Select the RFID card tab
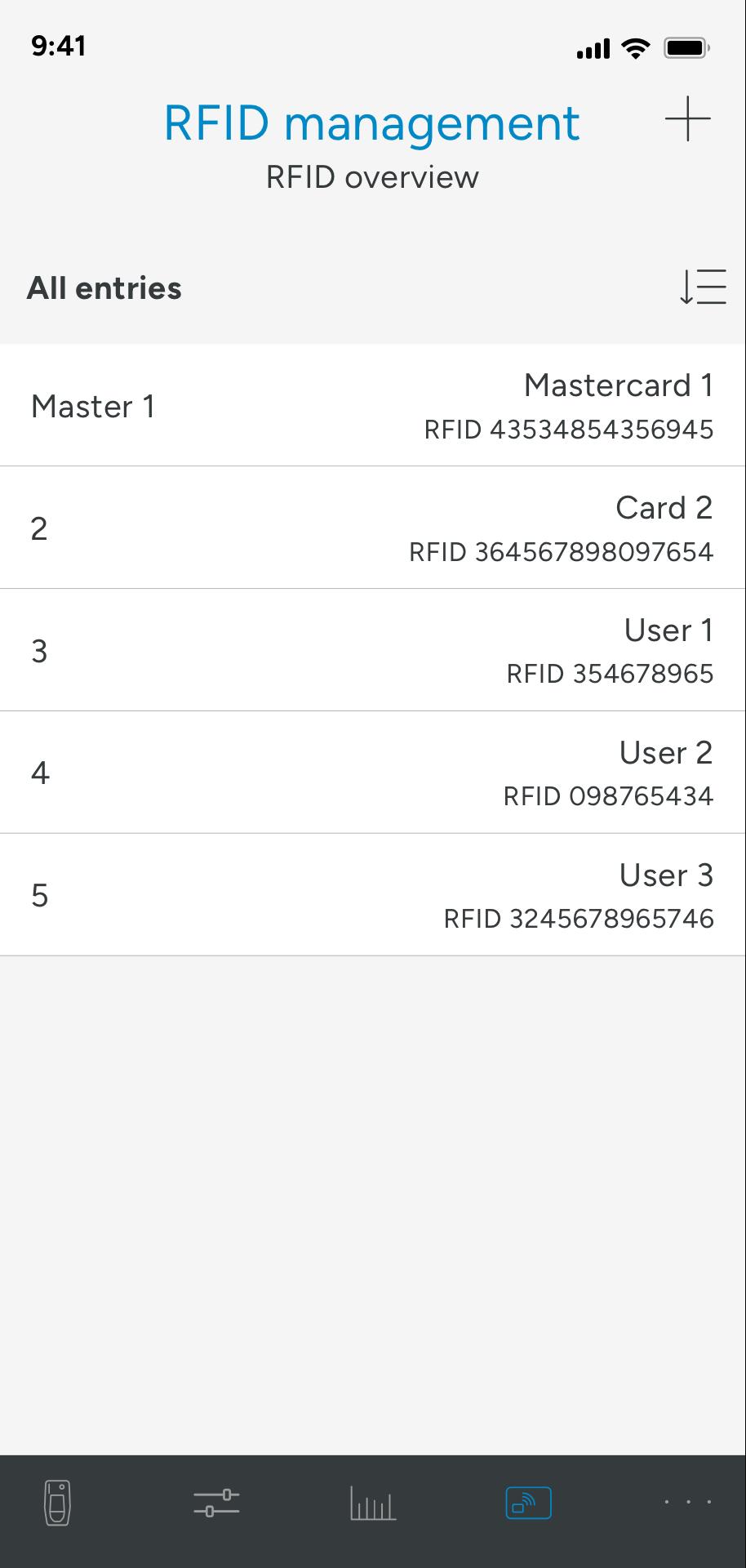 [x=529, y=1503]
